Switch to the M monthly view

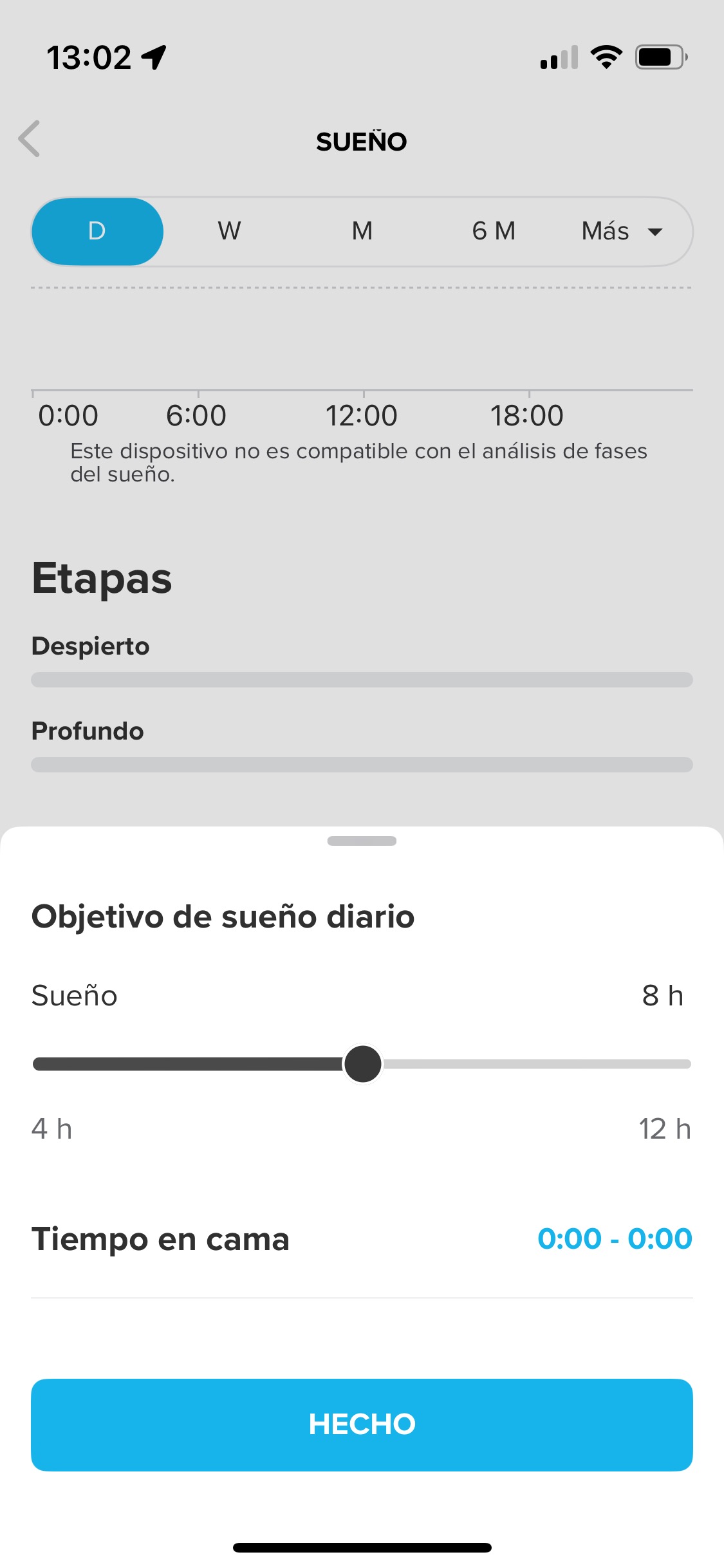tap(362, 231)
